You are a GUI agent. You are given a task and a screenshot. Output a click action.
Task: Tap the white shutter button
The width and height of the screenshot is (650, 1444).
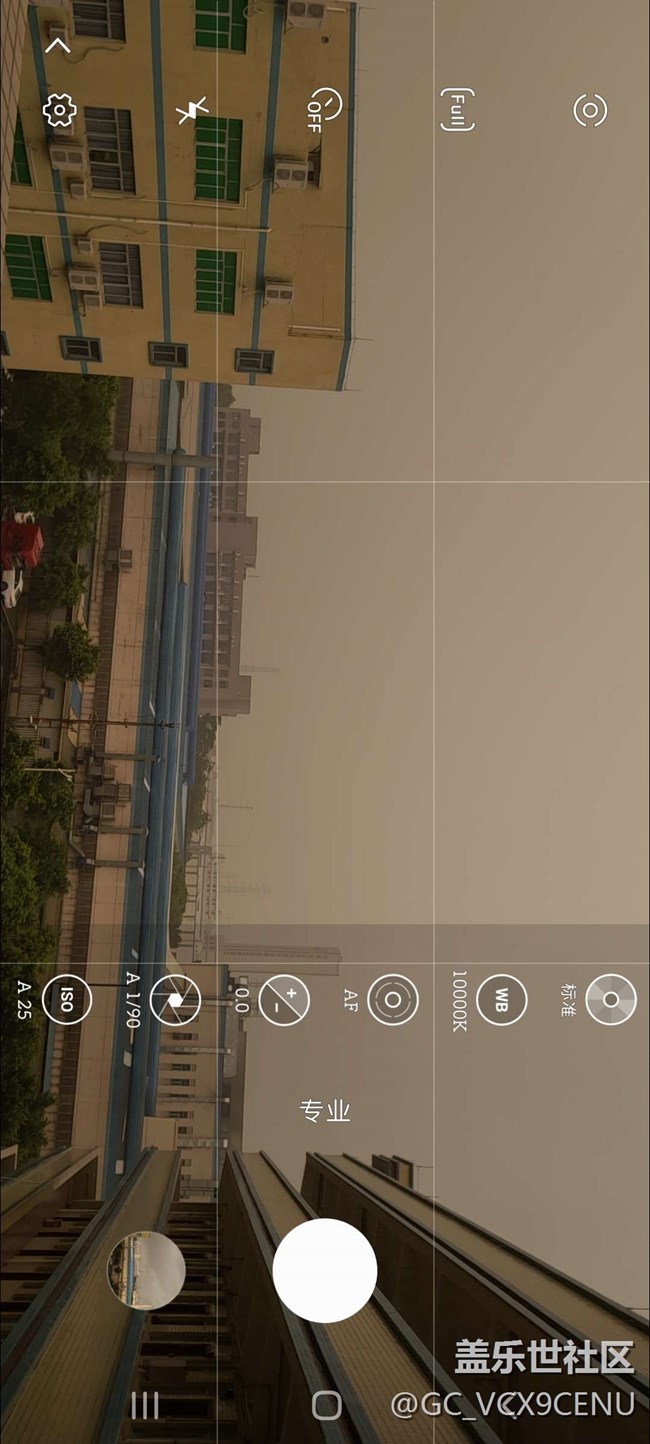[x=325, y=1270]
